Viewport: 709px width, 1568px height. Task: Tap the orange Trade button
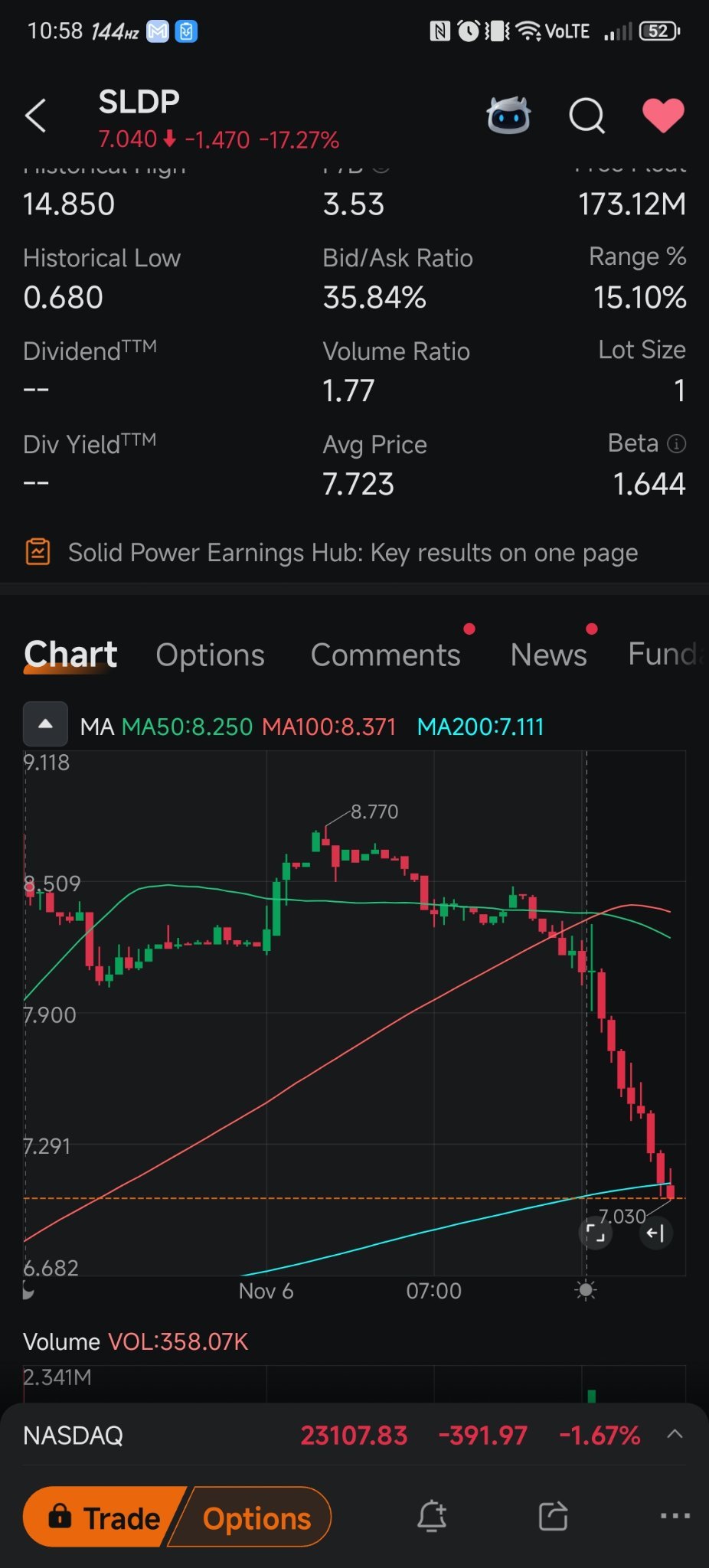click(105, 1517)
